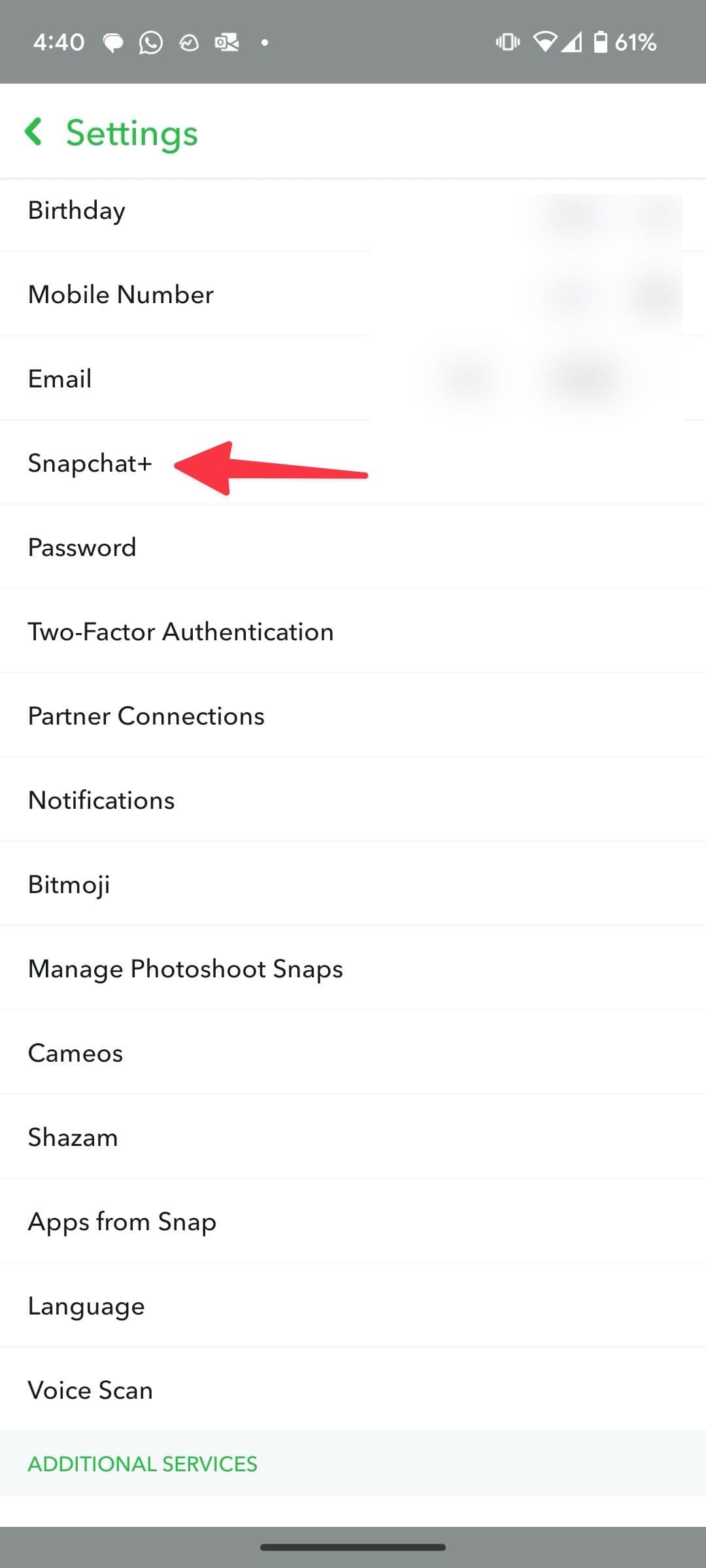Open Manage Photoshoot Snaps

pyautogui.click(x=185, y=968)
